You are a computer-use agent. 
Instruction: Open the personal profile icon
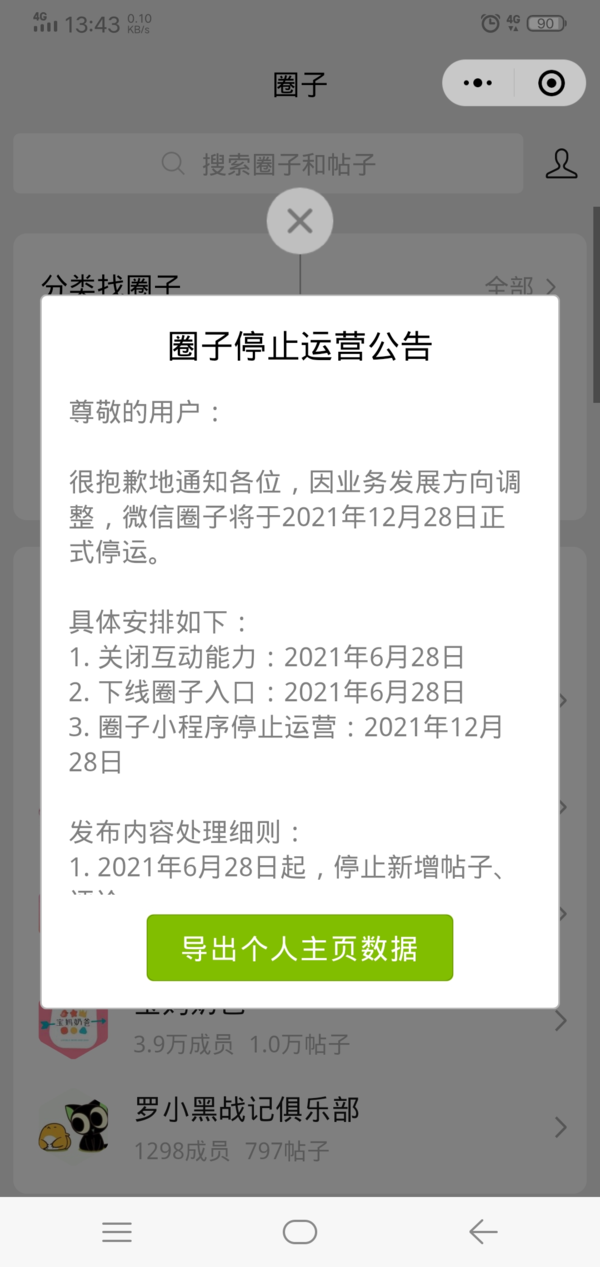coord(561,164)
